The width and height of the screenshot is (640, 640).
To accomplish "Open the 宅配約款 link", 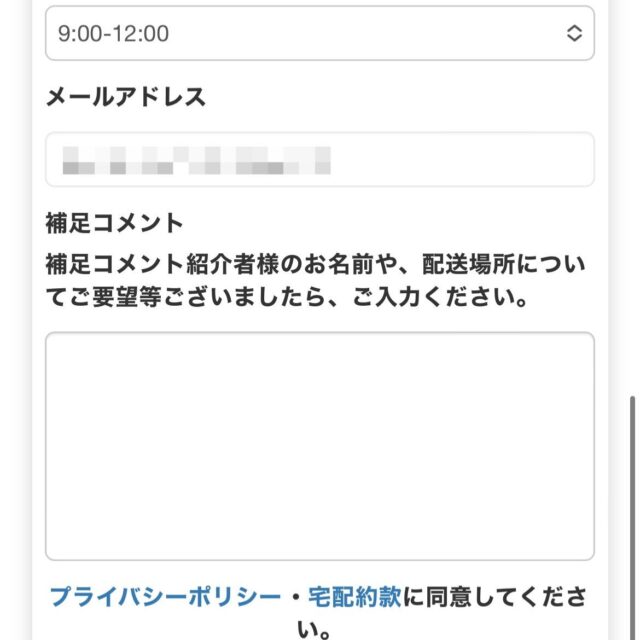I will pos(355,597).
